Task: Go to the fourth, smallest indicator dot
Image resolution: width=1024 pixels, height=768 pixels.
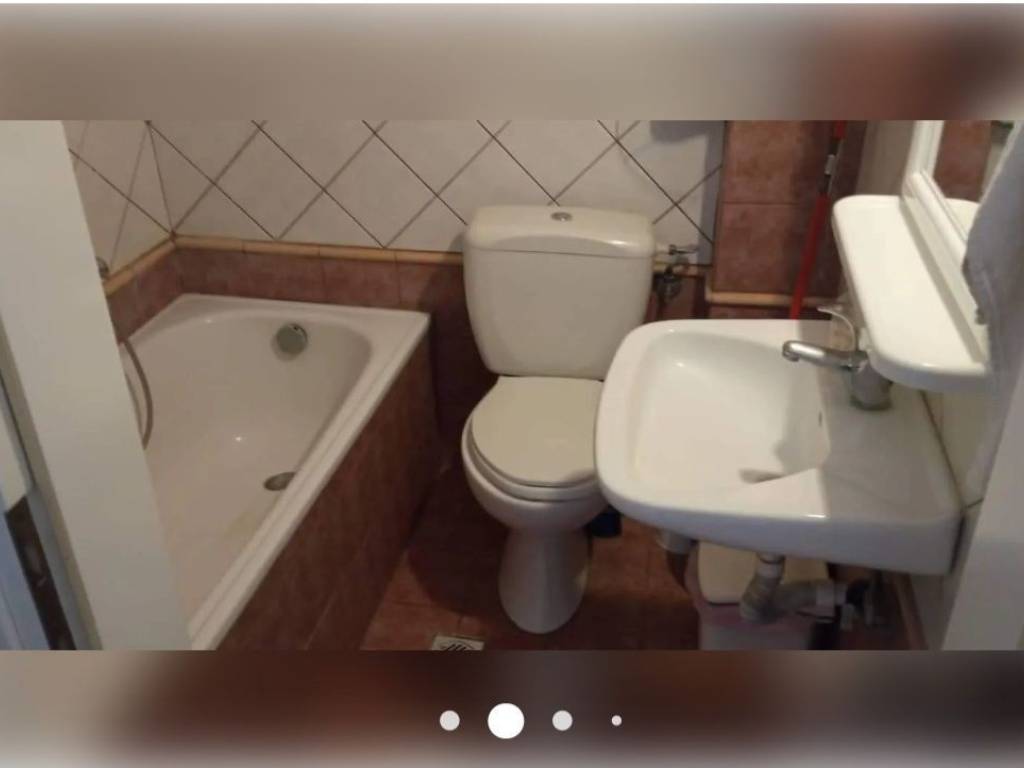Action: (616, 720)
